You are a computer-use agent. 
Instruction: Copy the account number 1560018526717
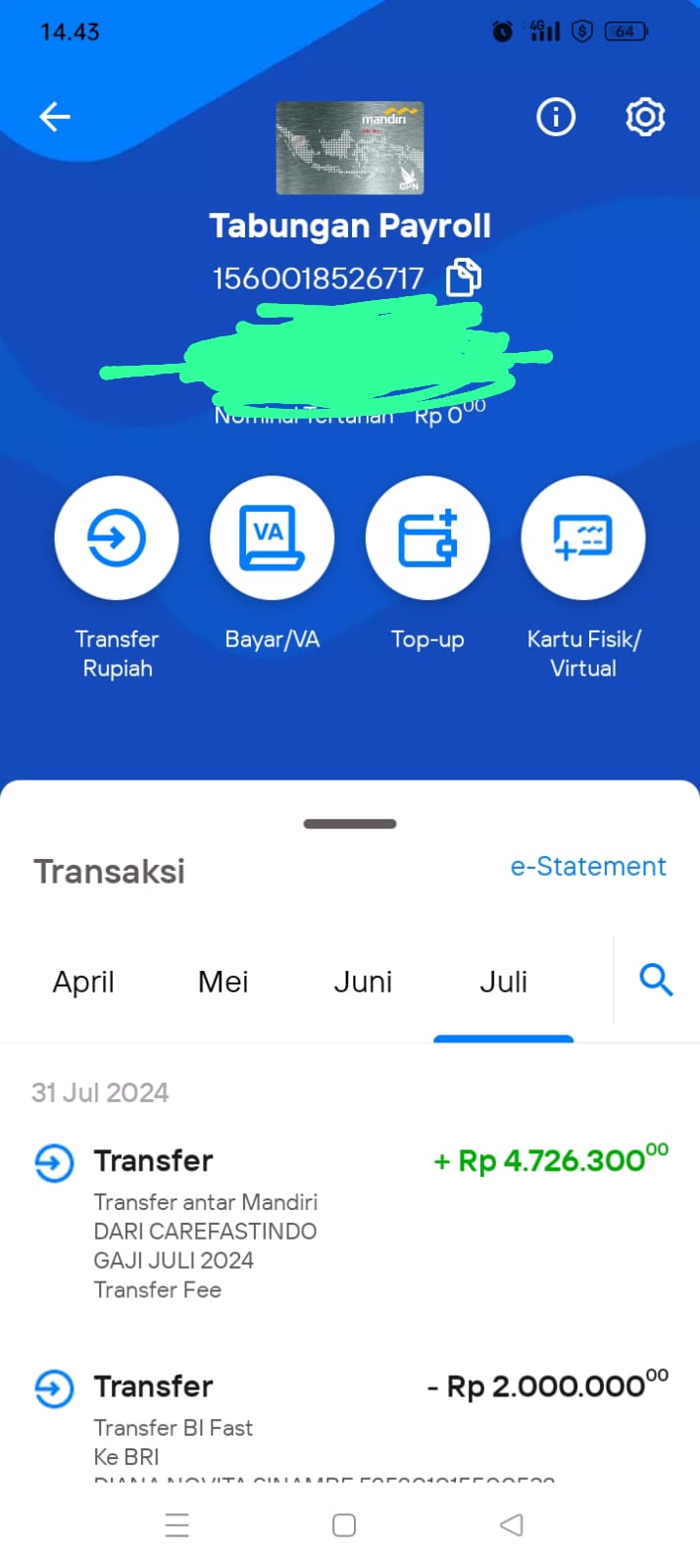pos(464,278)
